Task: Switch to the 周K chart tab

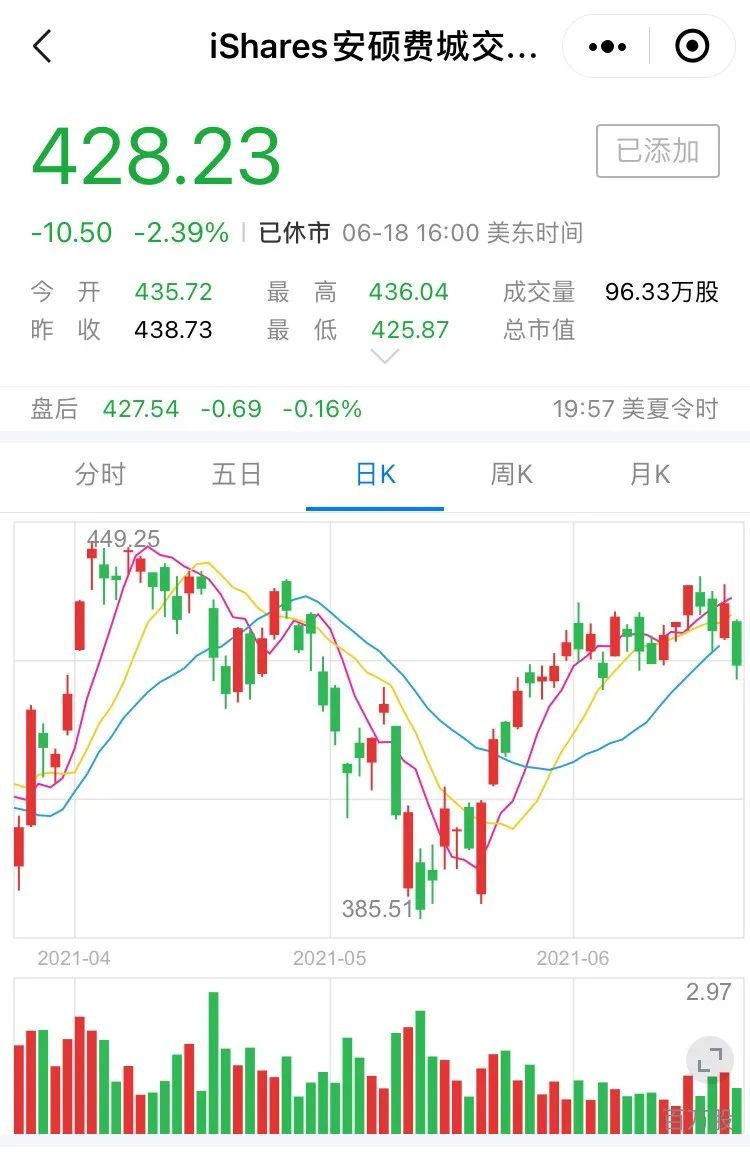Action: 512,474
